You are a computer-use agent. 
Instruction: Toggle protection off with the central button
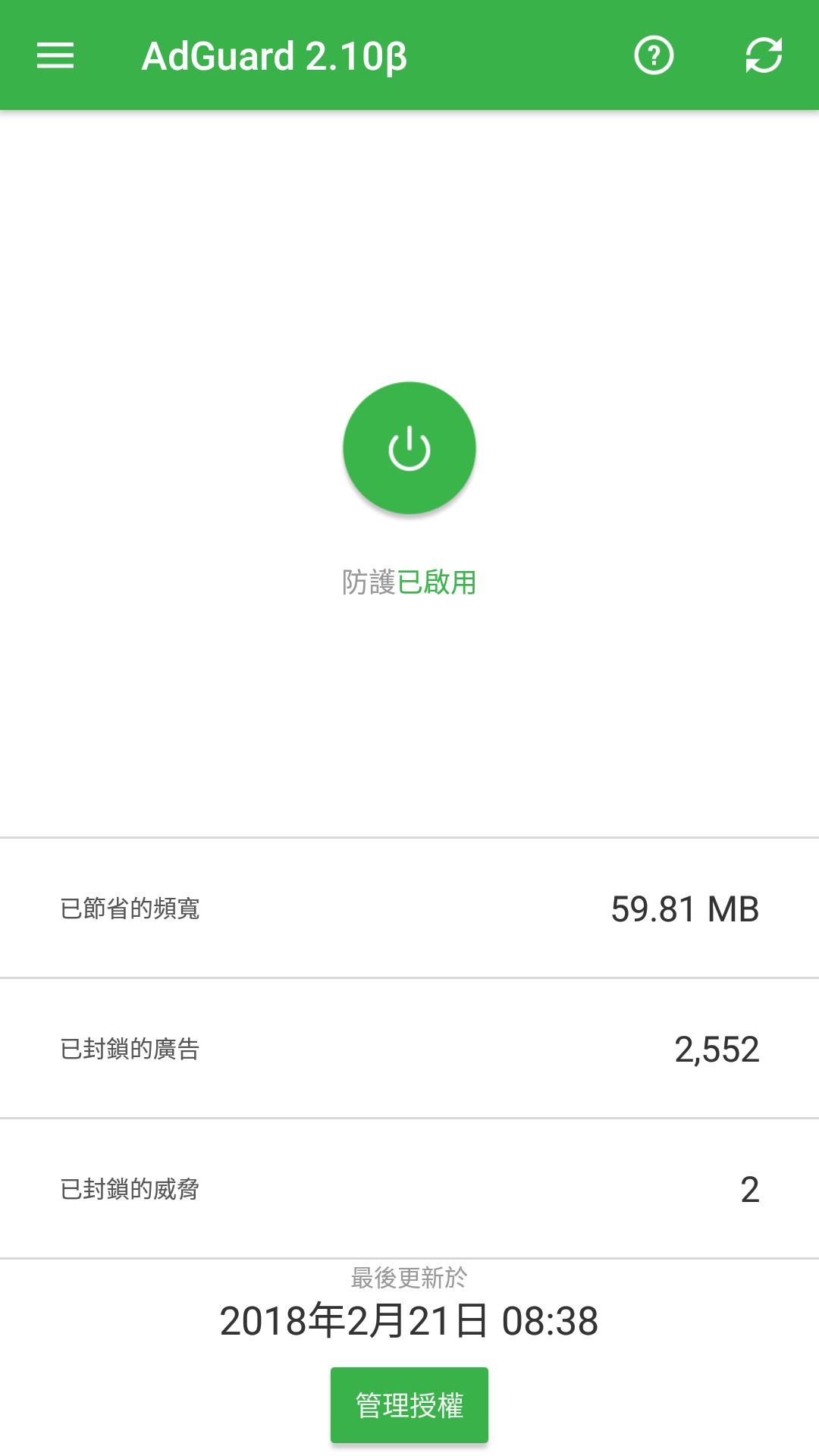coord(409,447)
